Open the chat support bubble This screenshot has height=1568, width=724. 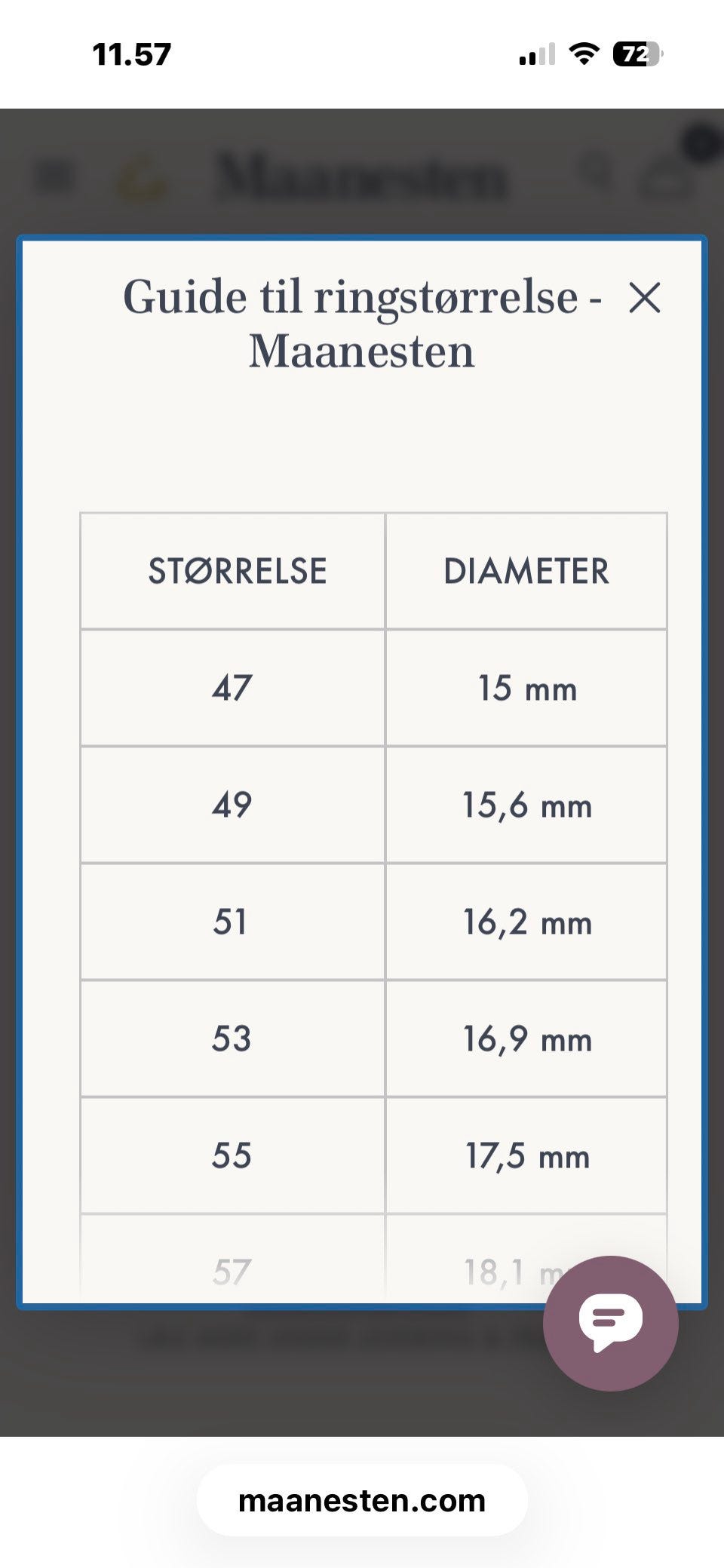click(x=610, y=1324)
